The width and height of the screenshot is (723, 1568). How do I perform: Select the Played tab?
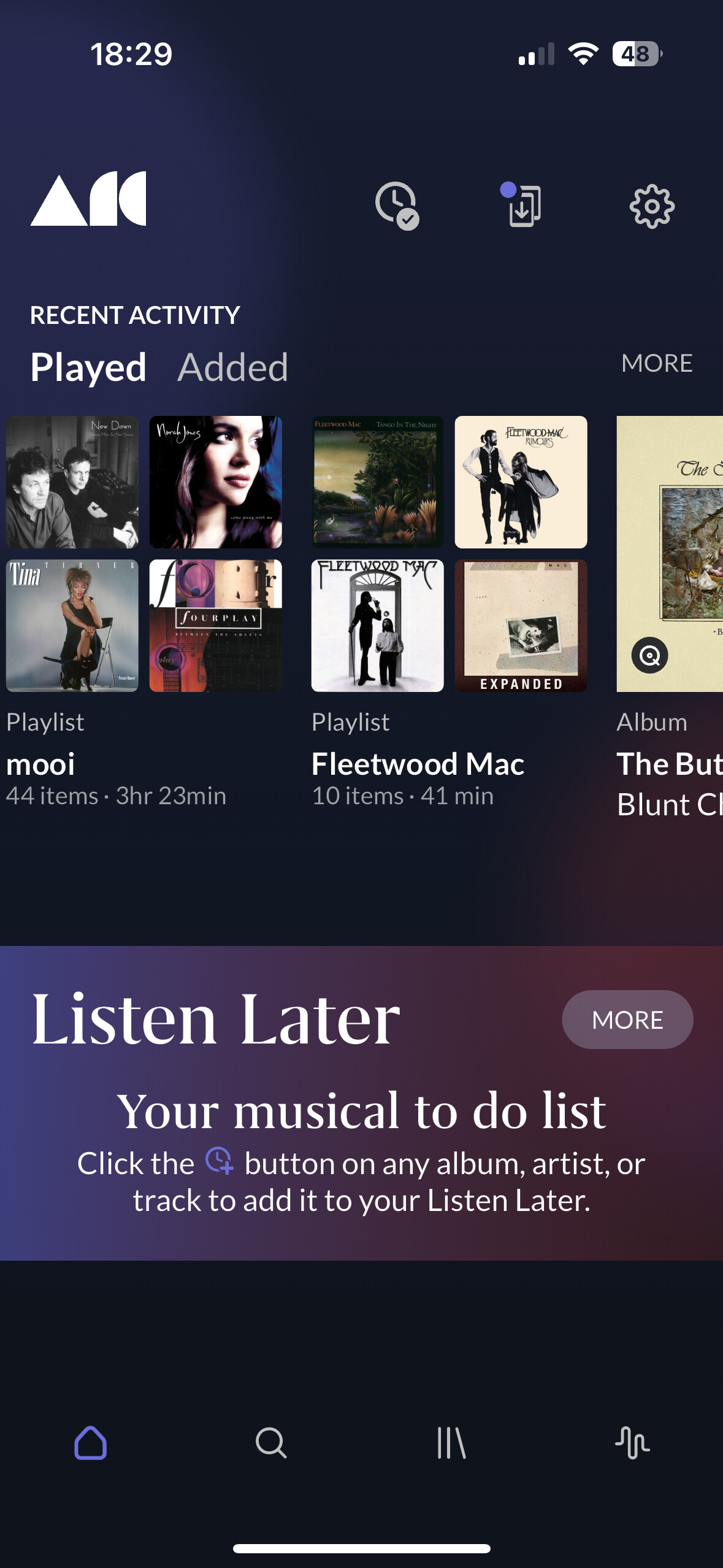(x=88, y=367)
